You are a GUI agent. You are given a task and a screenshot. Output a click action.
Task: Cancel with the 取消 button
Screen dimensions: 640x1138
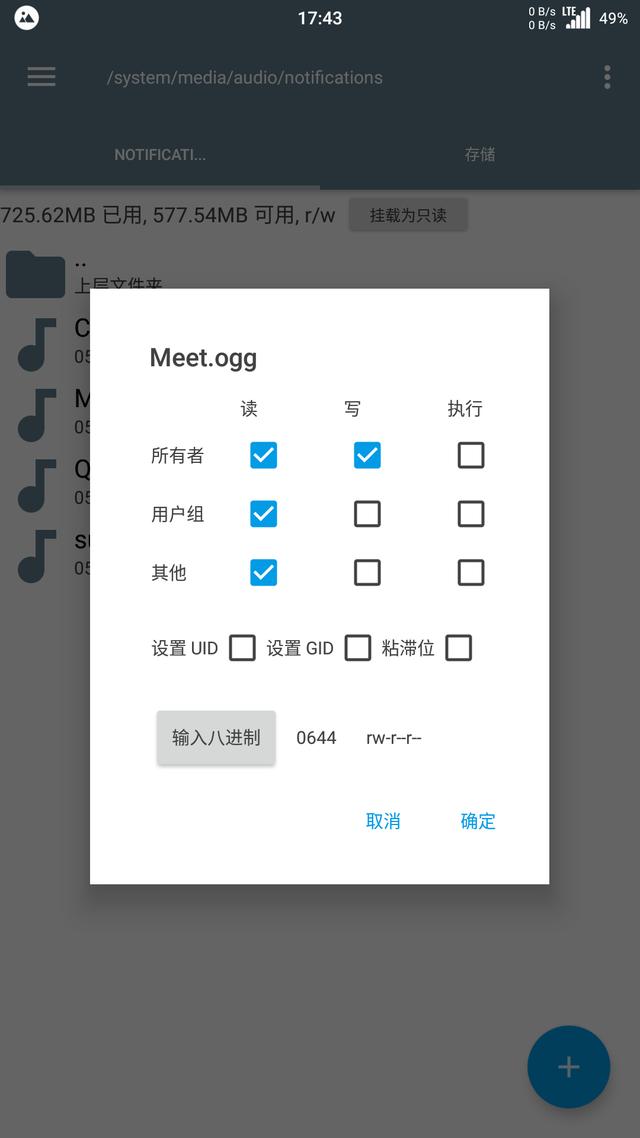point(383,821)
